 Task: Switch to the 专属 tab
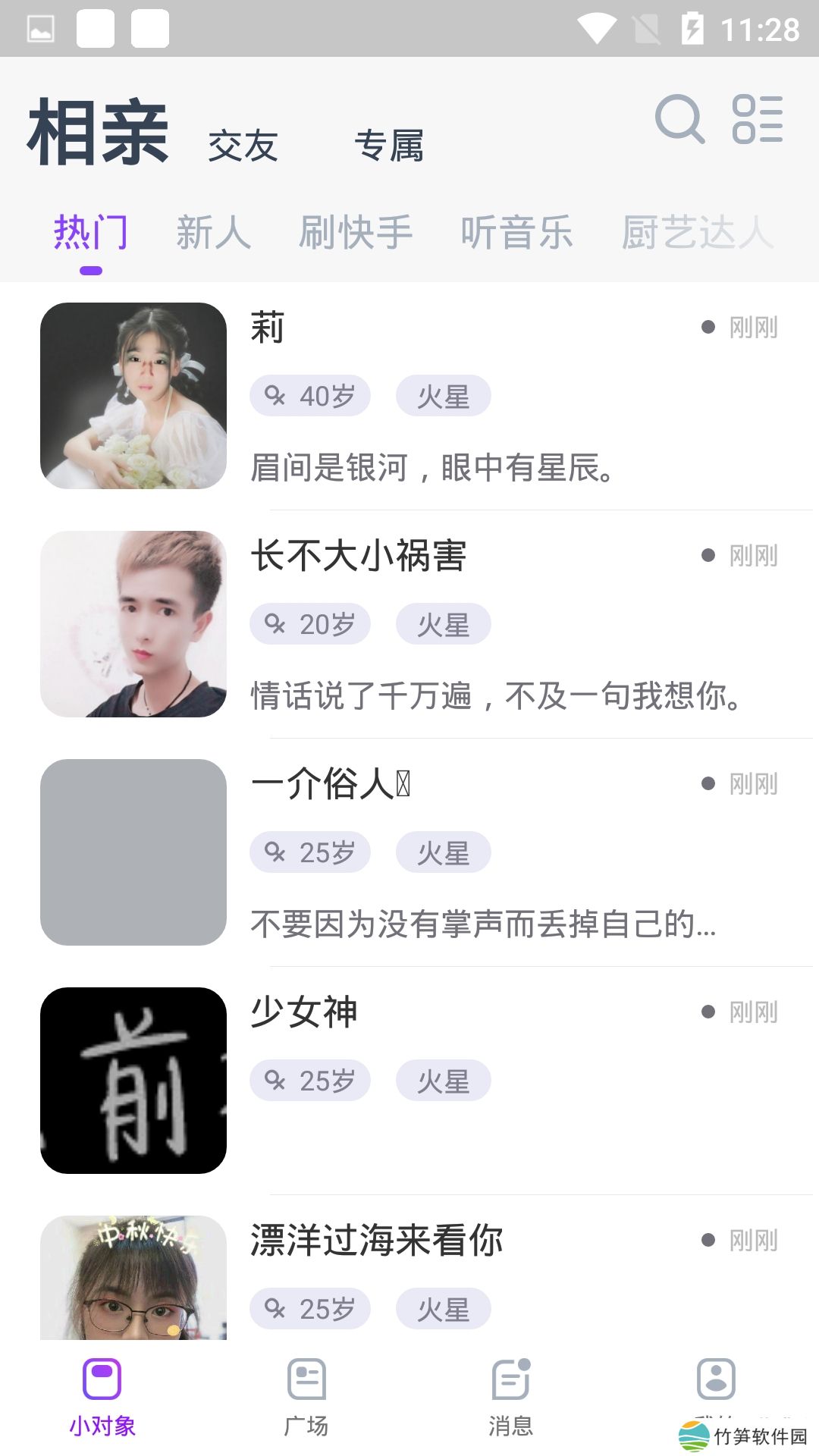click(389, 145)
